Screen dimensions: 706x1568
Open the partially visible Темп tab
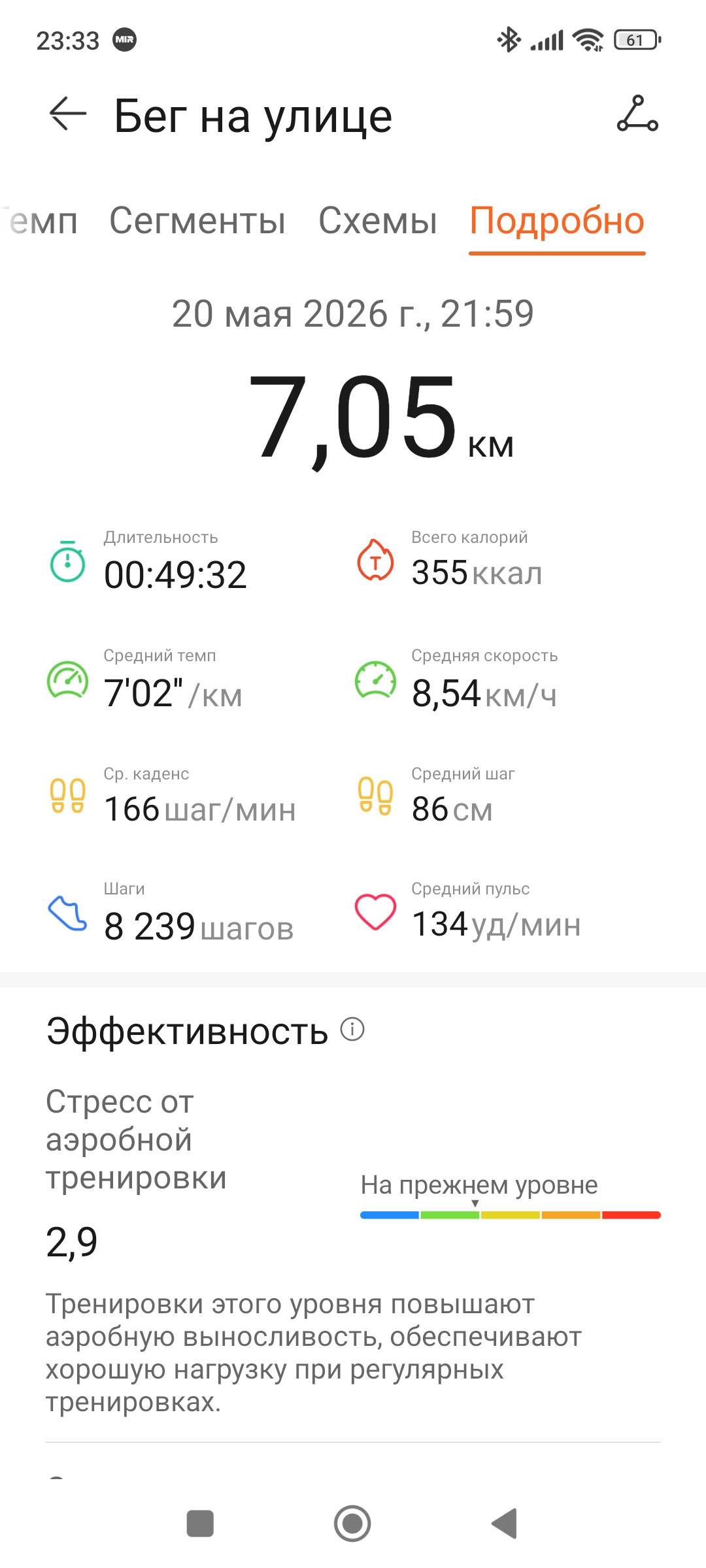39,221
